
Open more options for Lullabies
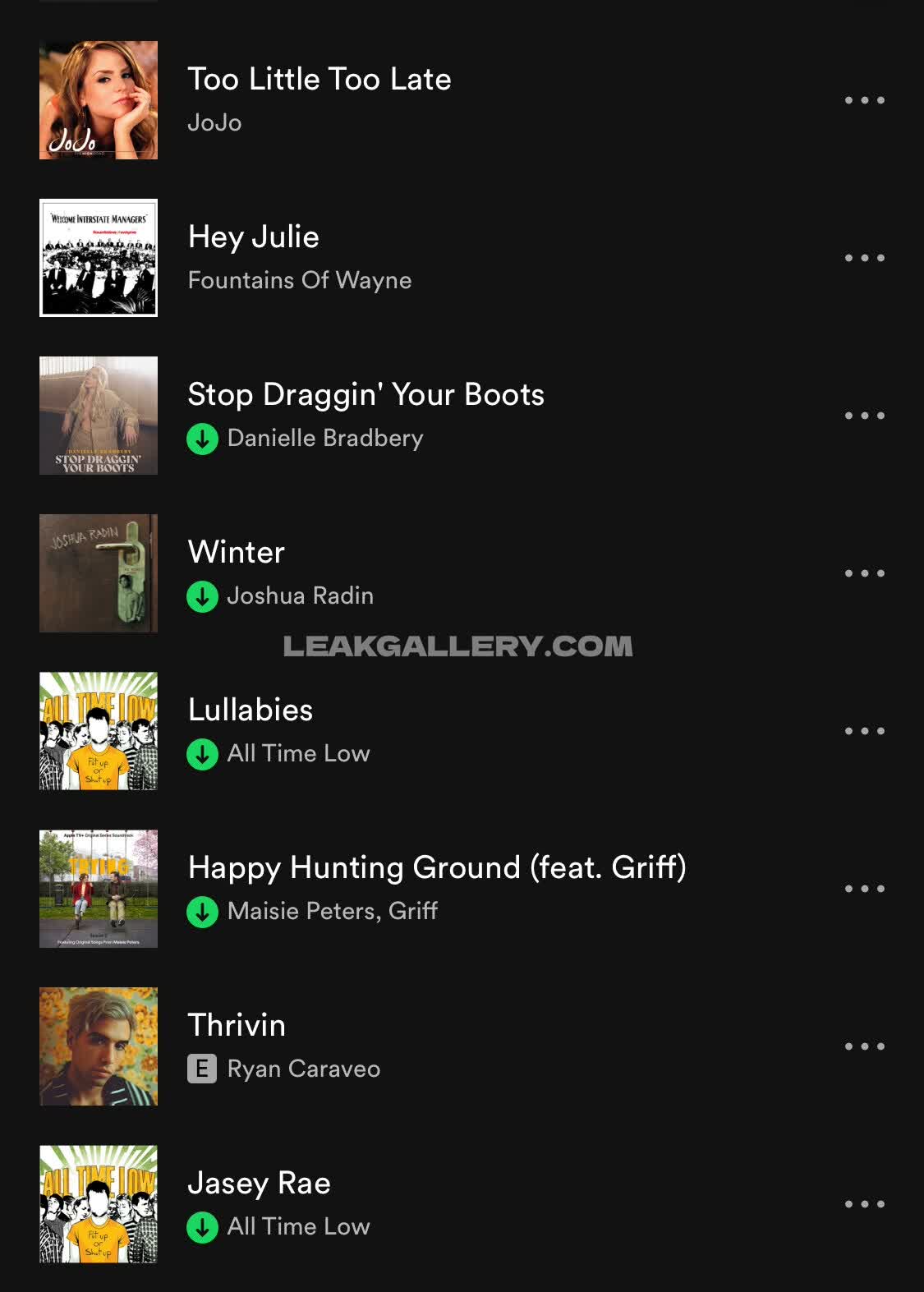pyautogui.click(x=864, y=731)
